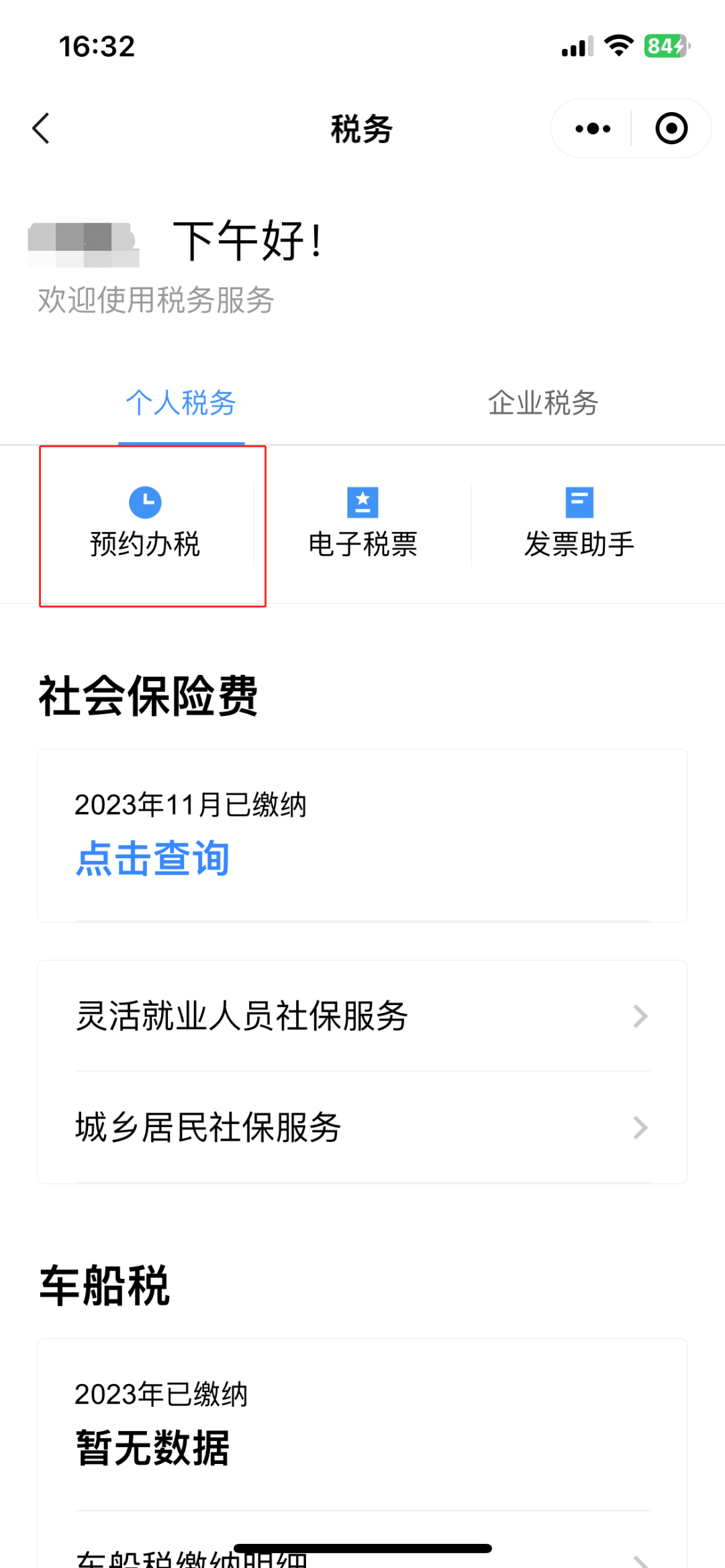
Task: Select the 个人税务 tab
Action: (x=181, y=403)
